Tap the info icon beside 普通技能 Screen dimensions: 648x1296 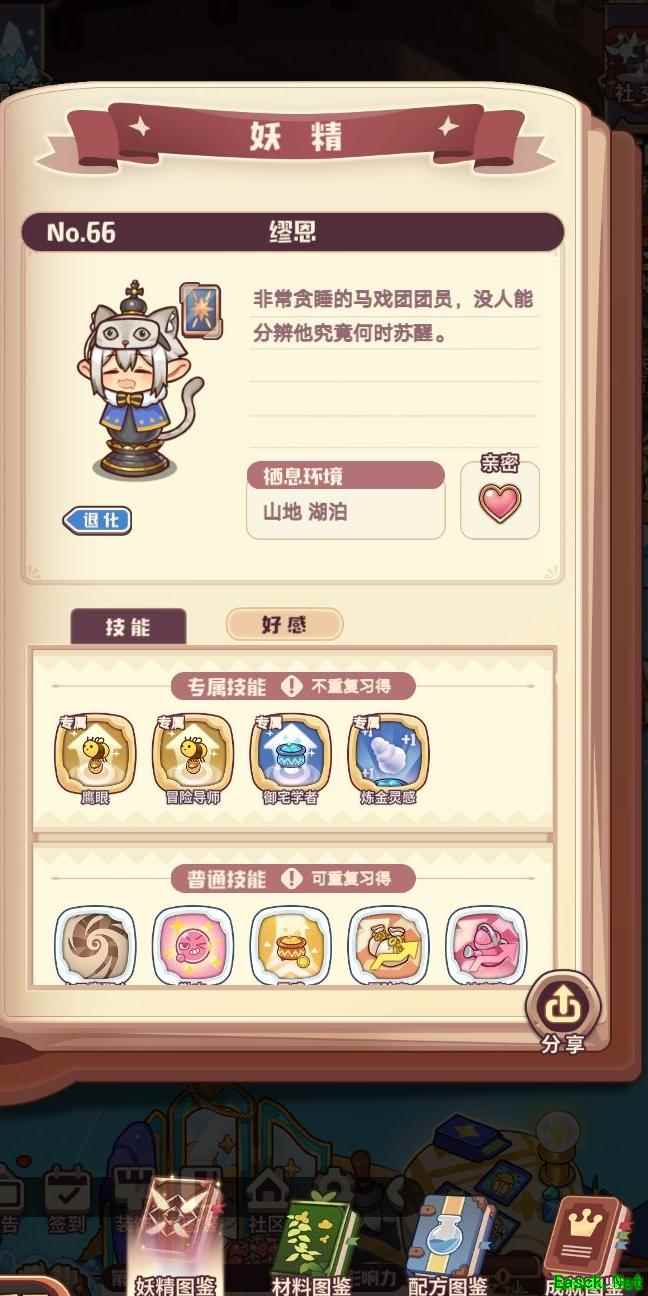pos(290,878)
